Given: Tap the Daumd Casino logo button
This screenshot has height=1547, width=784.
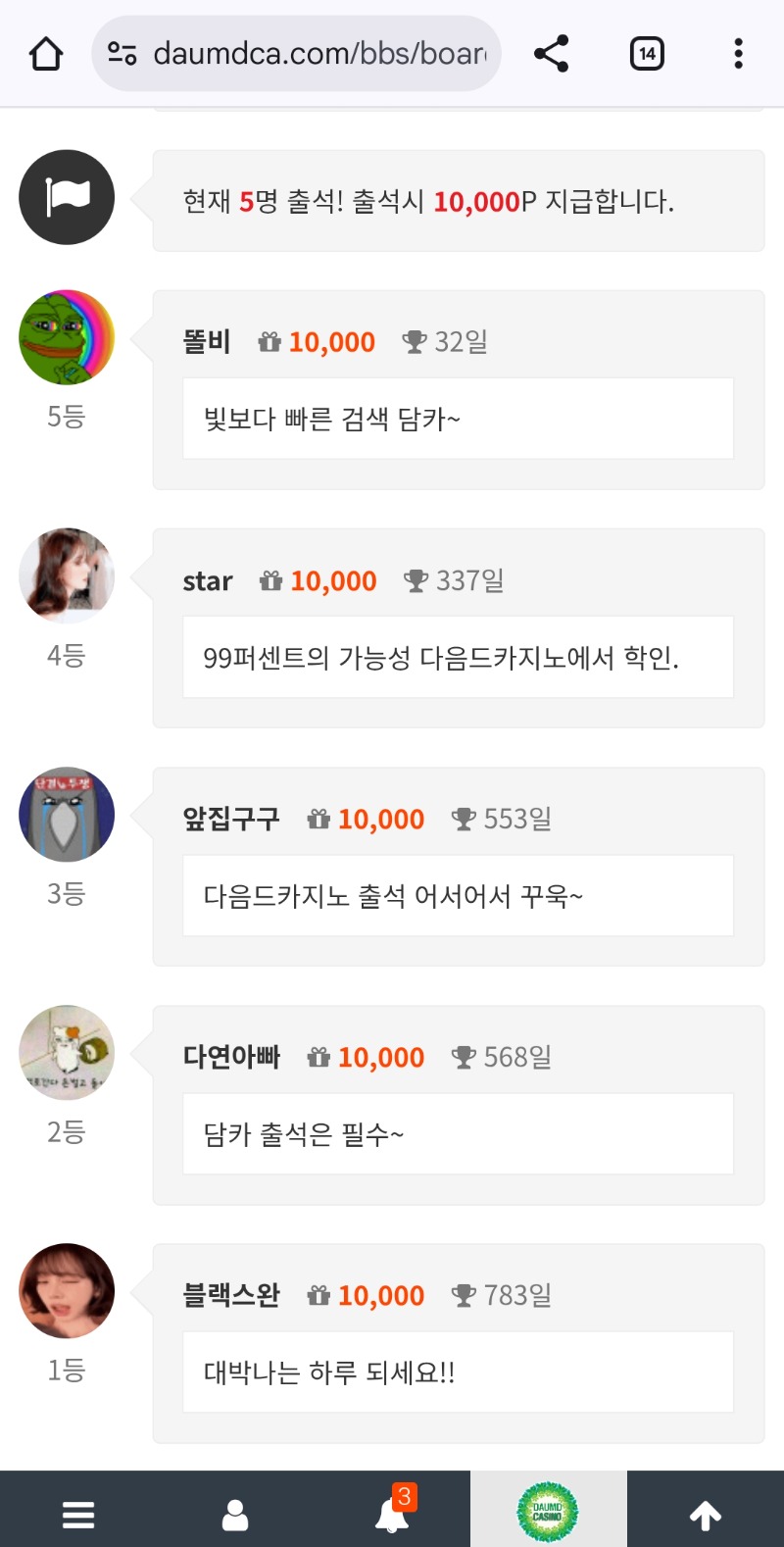Looking at the screenshot, I should 548,1512.
